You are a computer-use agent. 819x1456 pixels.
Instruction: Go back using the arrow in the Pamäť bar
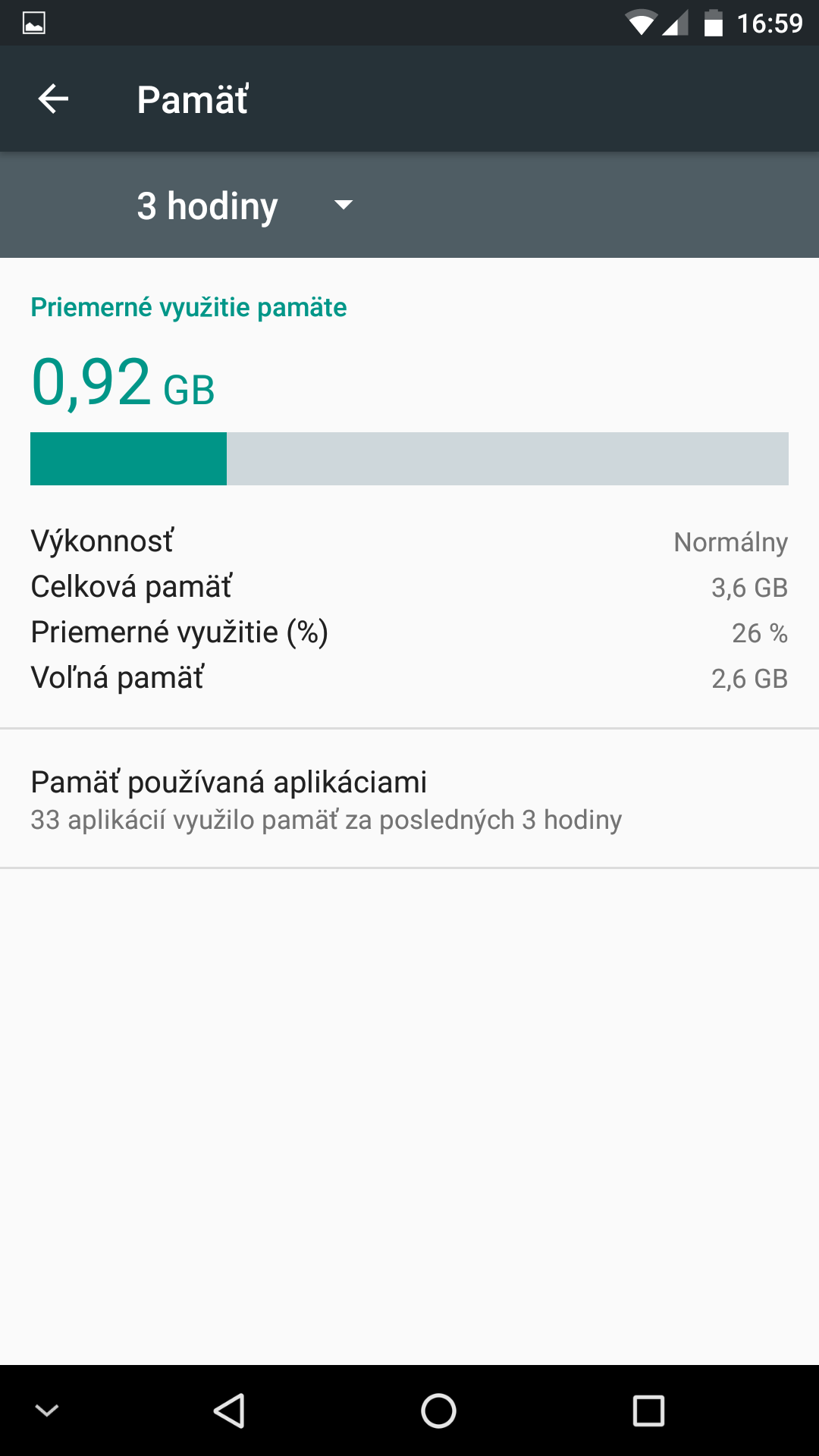point(53,99)
